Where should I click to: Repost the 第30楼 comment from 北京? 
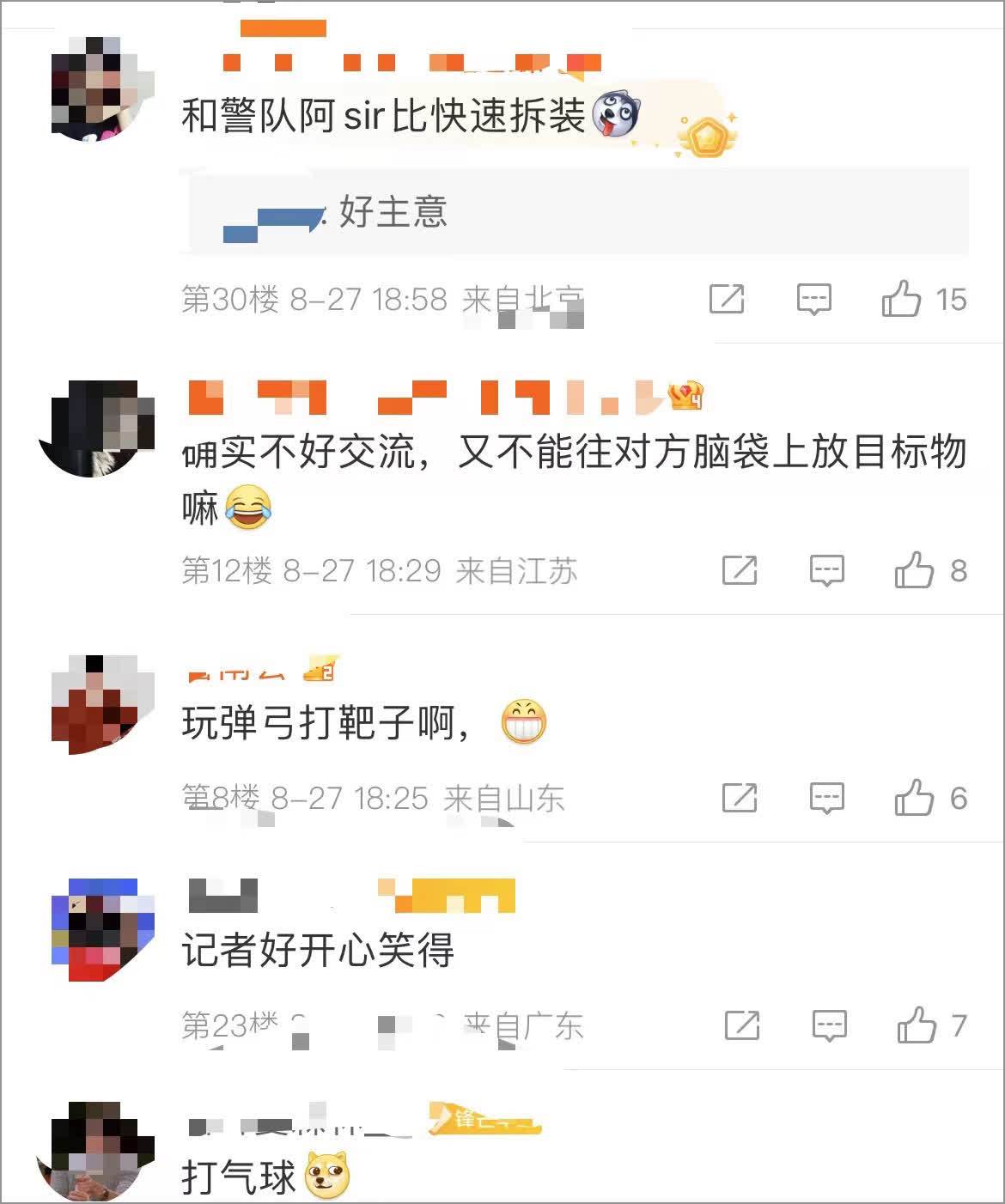pos(727,299)
